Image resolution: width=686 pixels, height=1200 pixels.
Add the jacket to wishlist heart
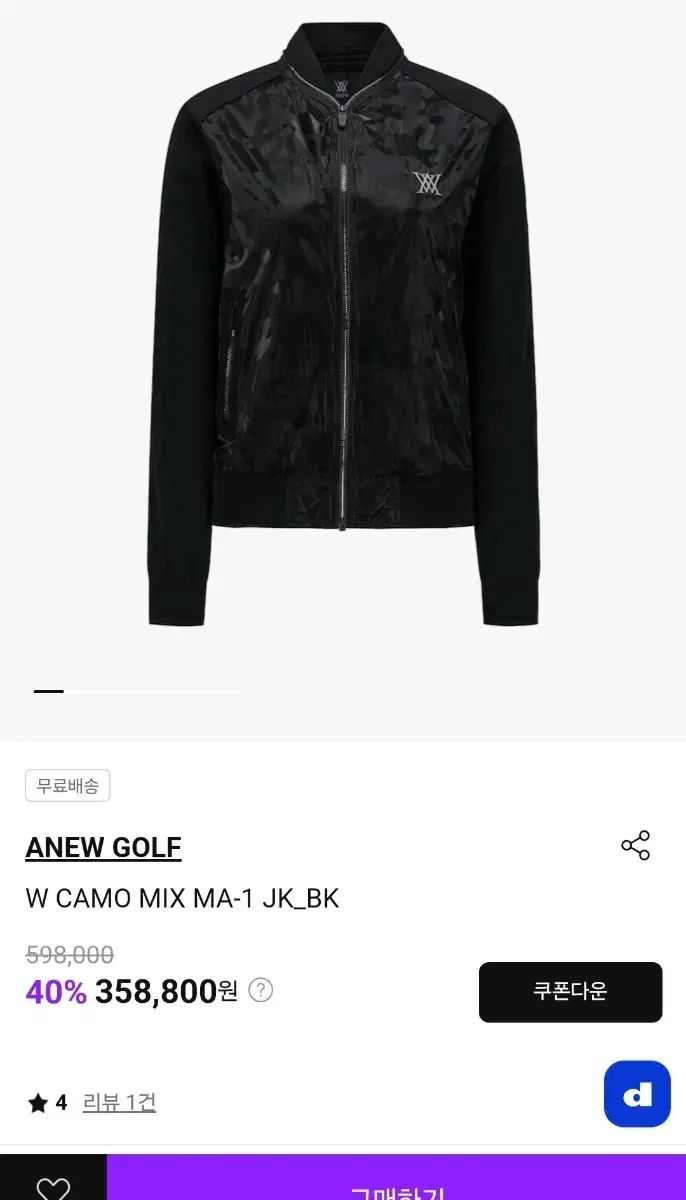tap(53, 1185)
